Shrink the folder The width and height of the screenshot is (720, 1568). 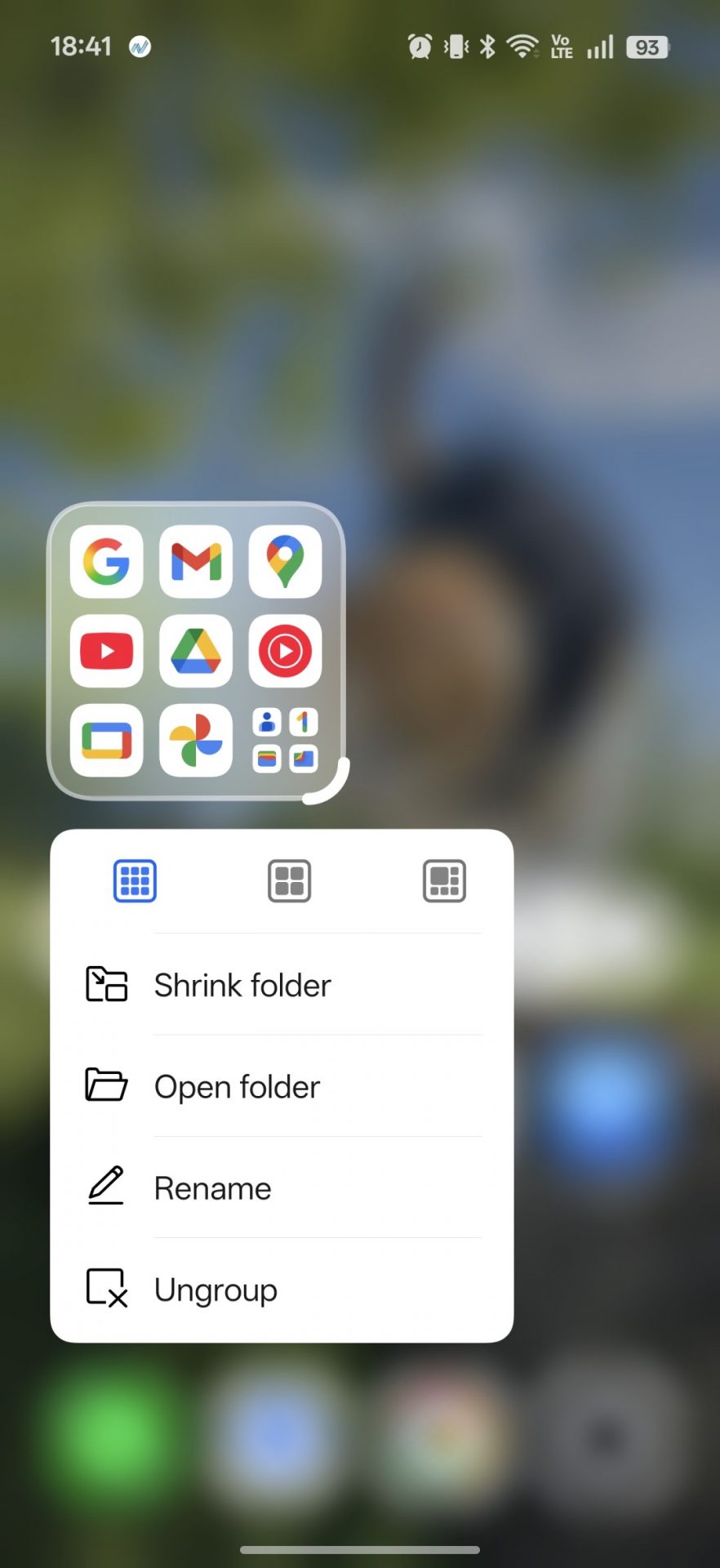242,985
